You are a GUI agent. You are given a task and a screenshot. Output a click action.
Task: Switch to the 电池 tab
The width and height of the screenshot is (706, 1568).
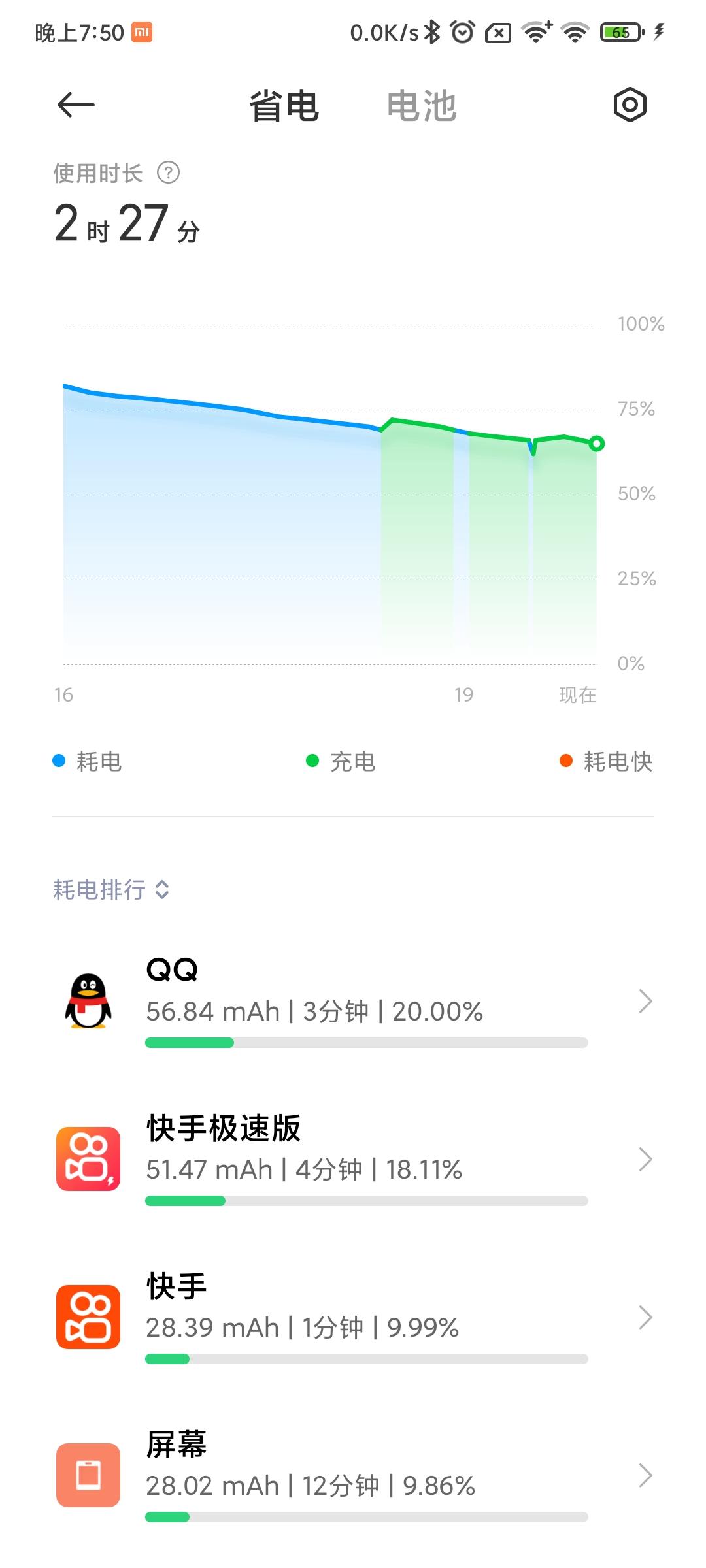click(x=422, y=106)
